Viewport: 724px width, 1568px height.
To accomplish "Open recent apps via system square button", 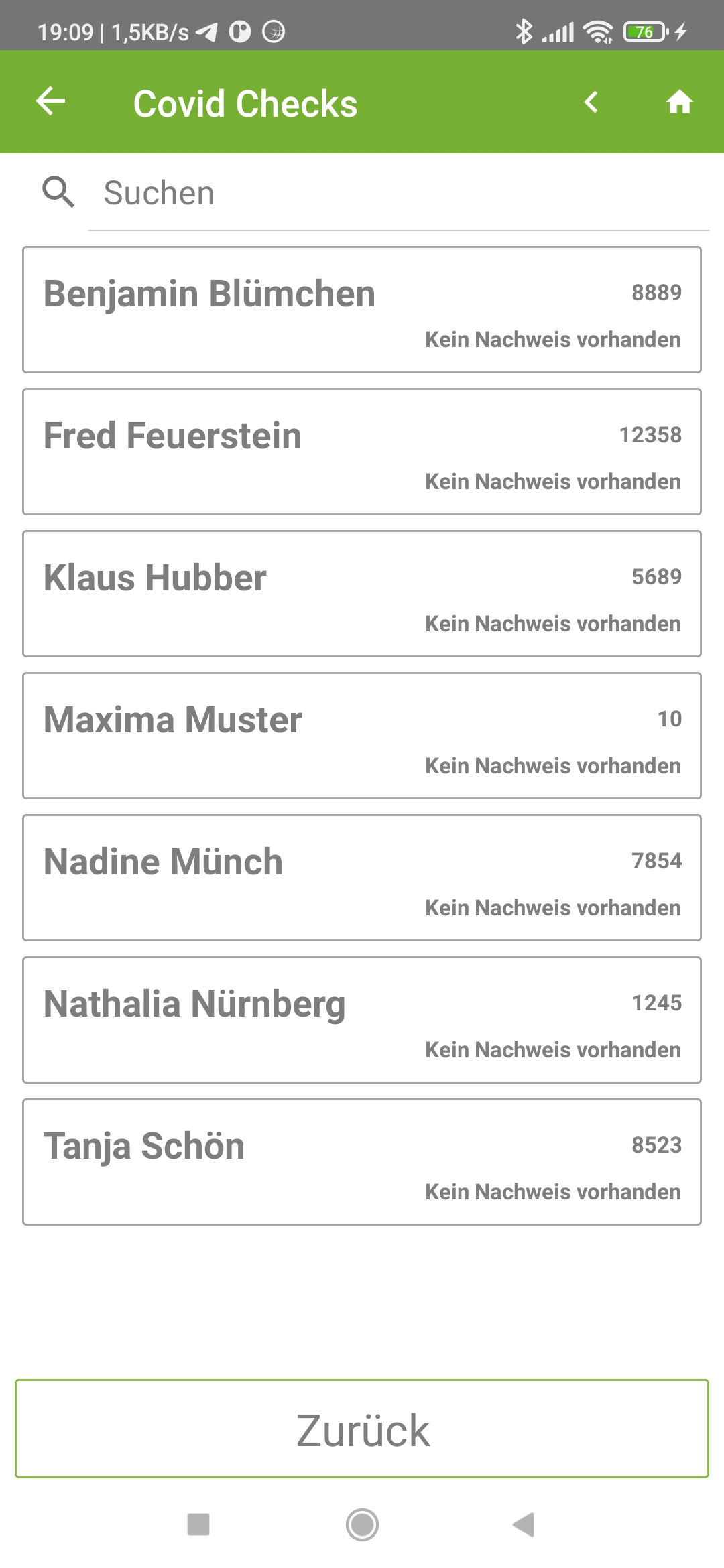I will [198, 1524].
